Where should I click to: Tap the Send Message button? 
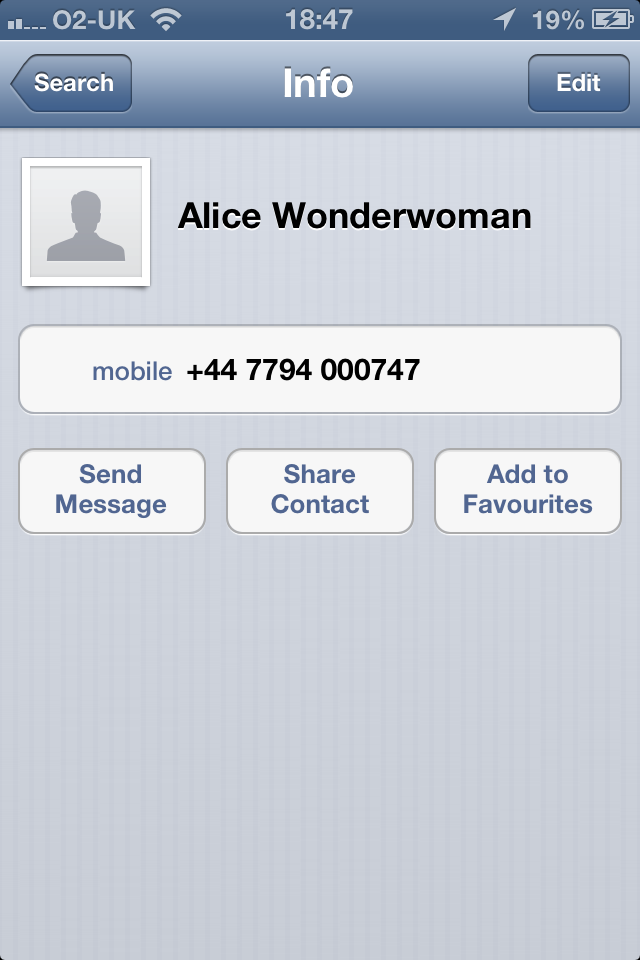pos(111,490)
